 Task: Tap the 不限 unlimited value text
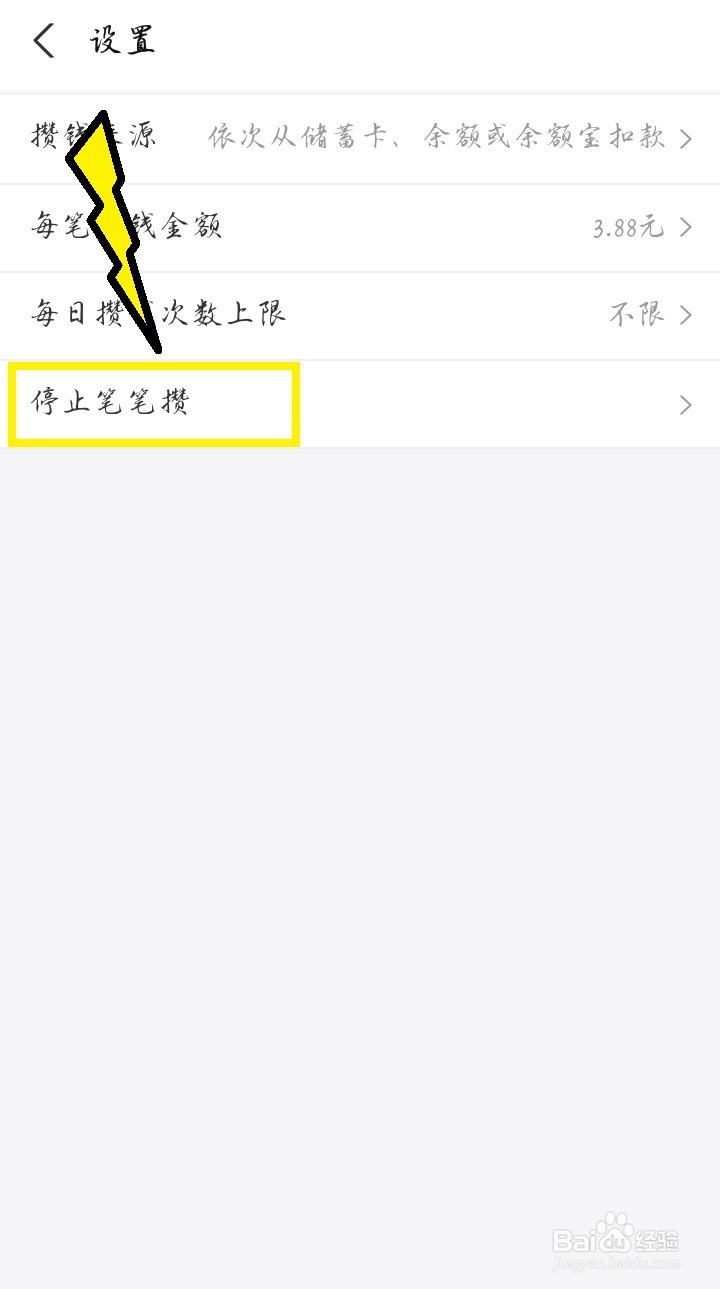[635, 314]
